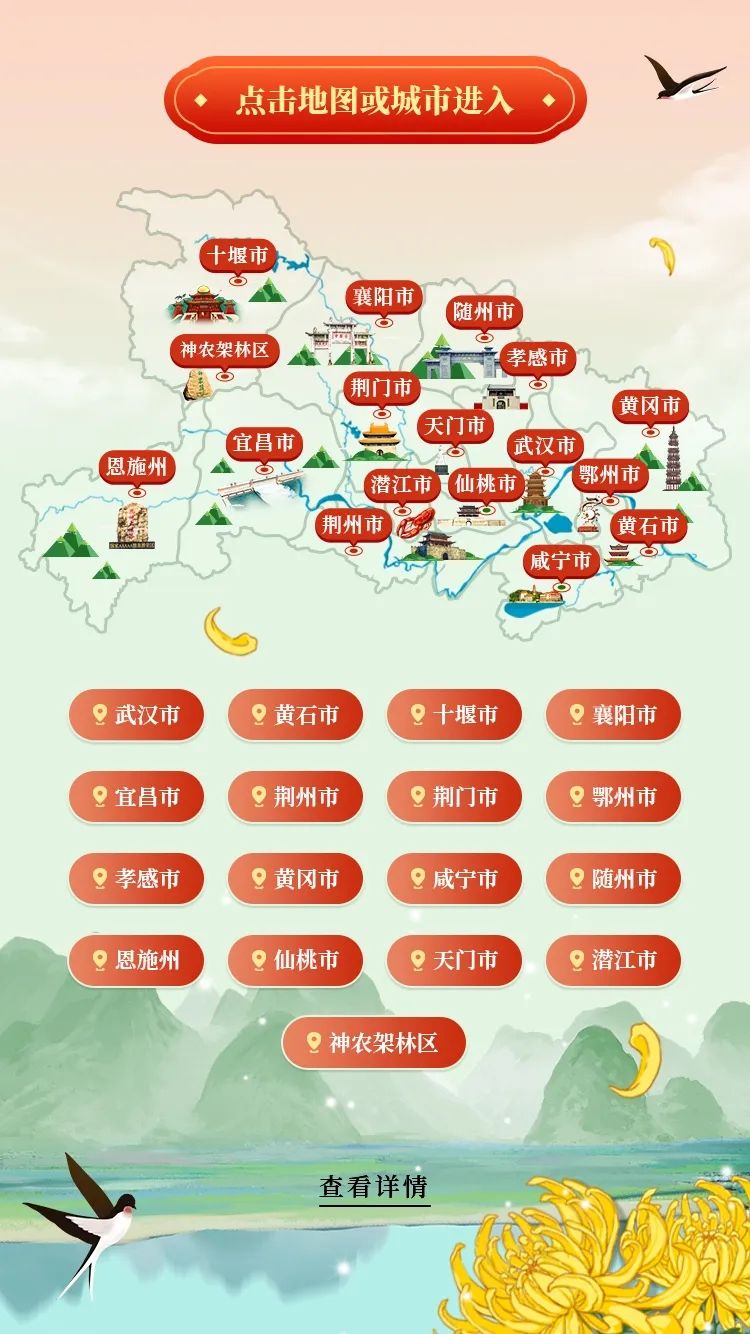Select 仙桃市 button in the city list
Image resolution: width=750 pixels, height=1334 pixels.
(295, 961)
